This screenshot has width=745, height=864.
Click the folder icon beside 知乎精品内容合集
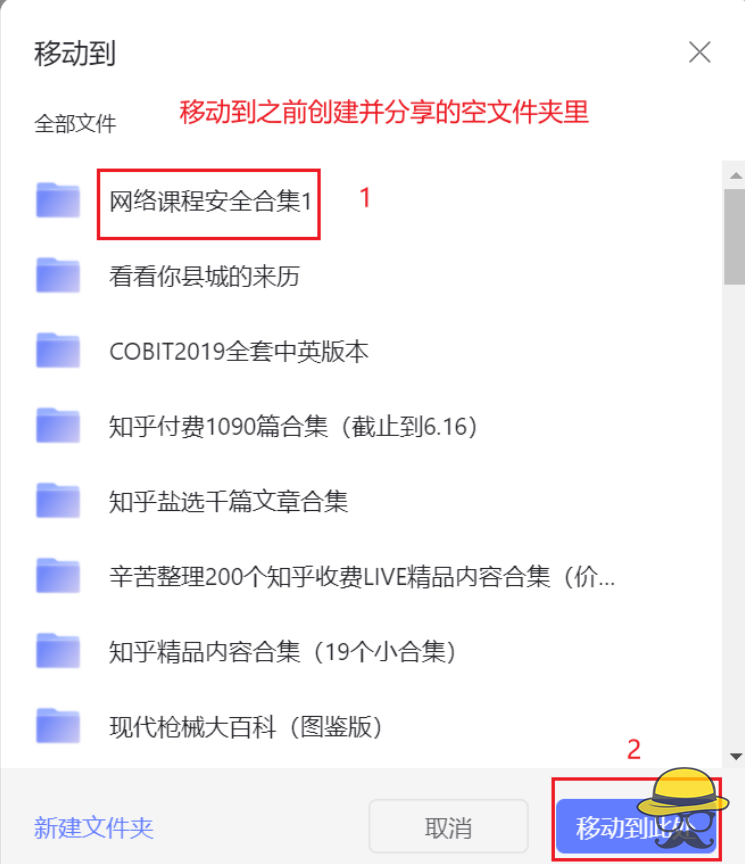(57, 651)
